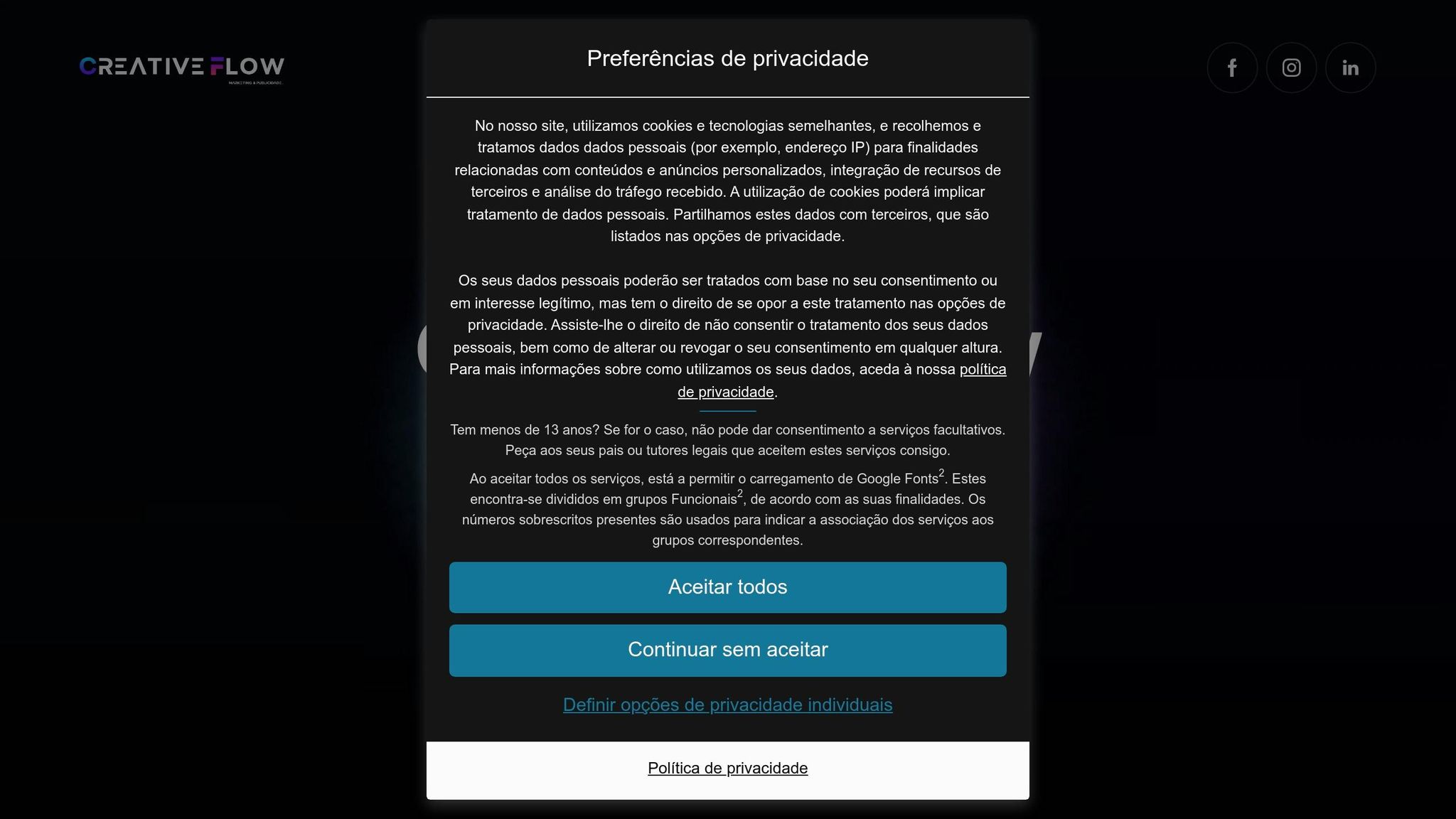This screenshot has height=819, width=1456.
Task: Choose Continuar sem aceitar
Action: pyautogui.click(x=727, y=650)
